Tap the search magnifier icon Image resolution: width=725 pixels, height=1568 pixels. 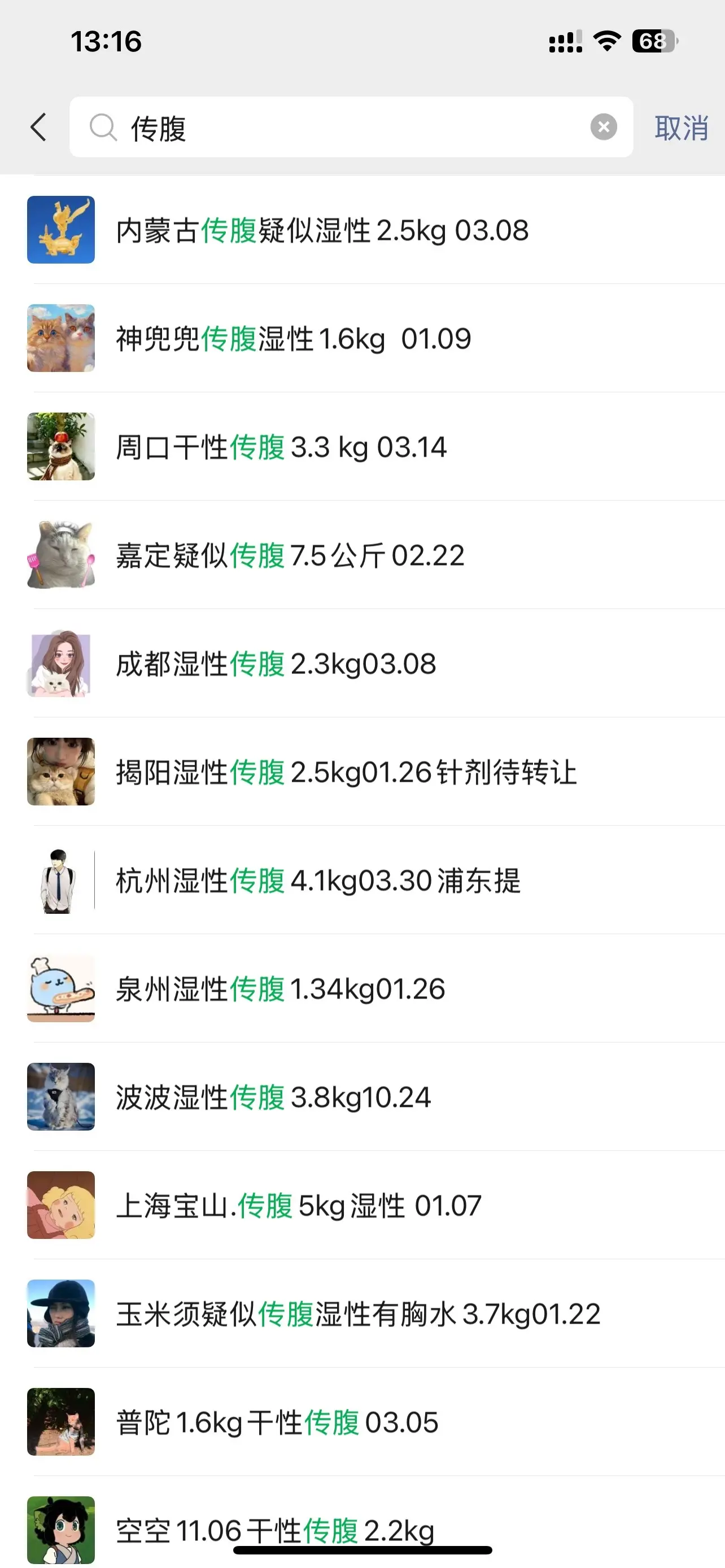click(x=104, y=126)
